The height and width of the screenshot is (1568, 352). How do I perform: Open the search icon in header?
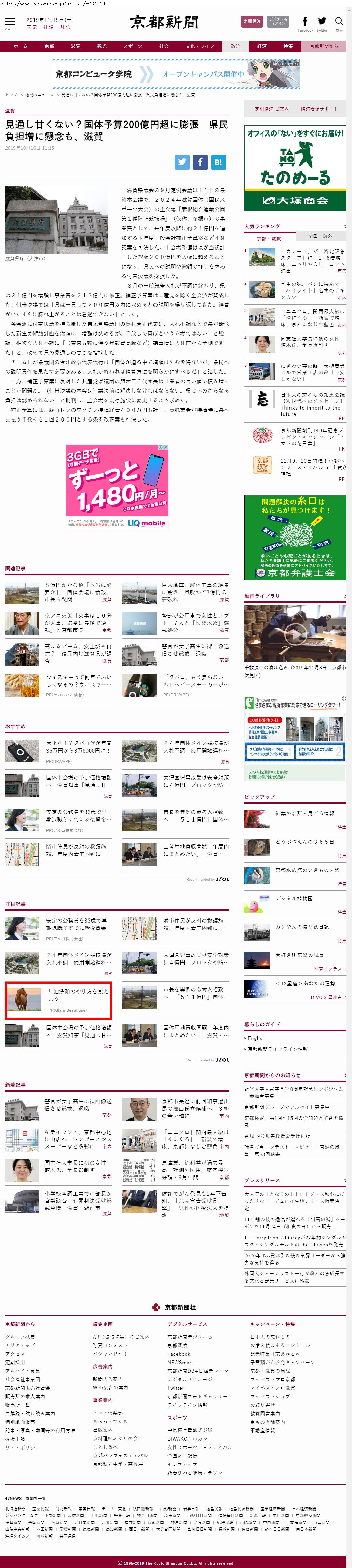[x=339, y=23]
